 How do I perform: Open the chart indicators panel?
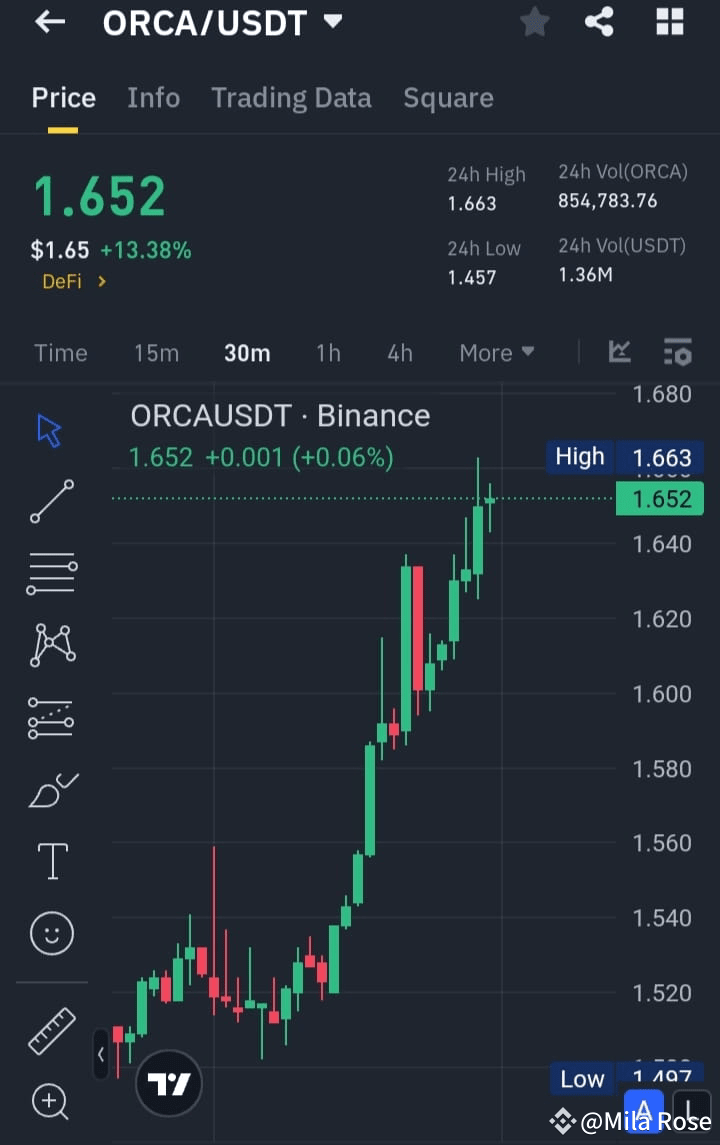[x=619, y=352]
